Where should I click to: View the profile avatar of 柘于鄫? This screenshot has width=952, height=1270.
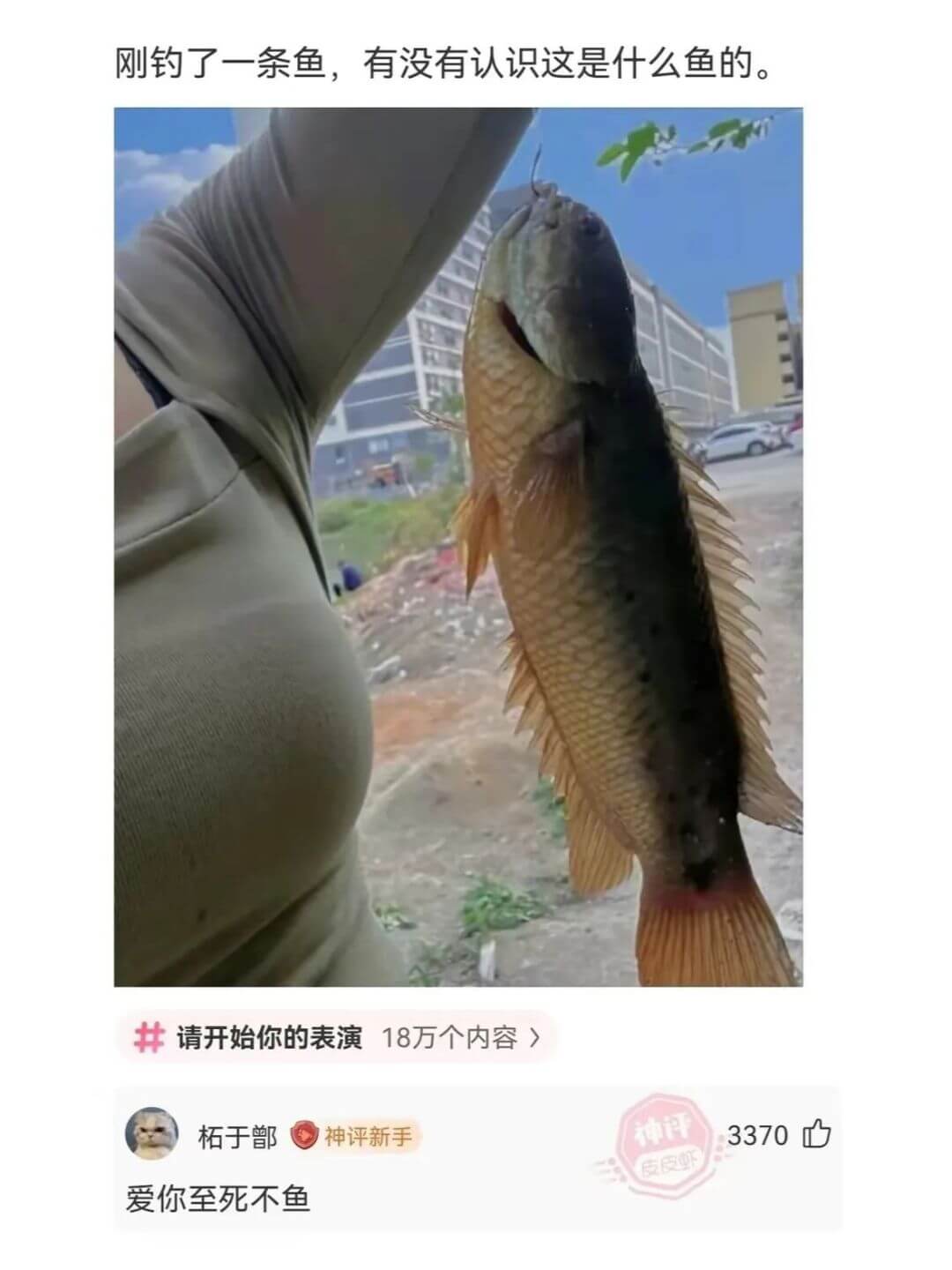click(x=152, y=1133)
